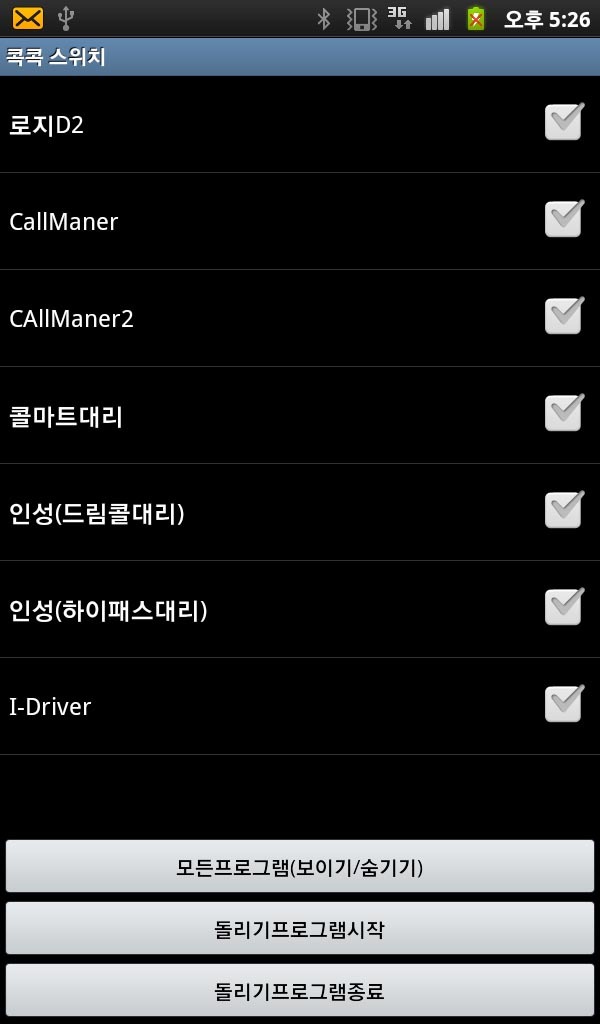Uncheck the 로지D2 checkbox

[564, 123]
